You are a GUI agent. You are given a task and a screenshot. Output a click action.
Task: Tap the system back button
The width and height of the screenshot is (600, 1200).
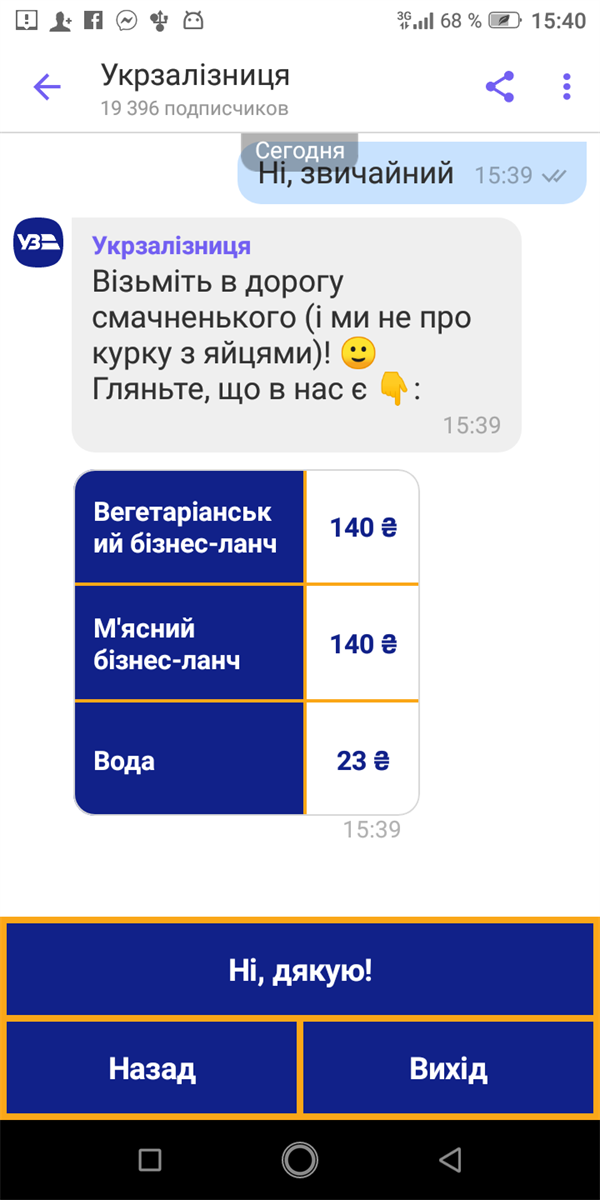[x=450, y=1159]
